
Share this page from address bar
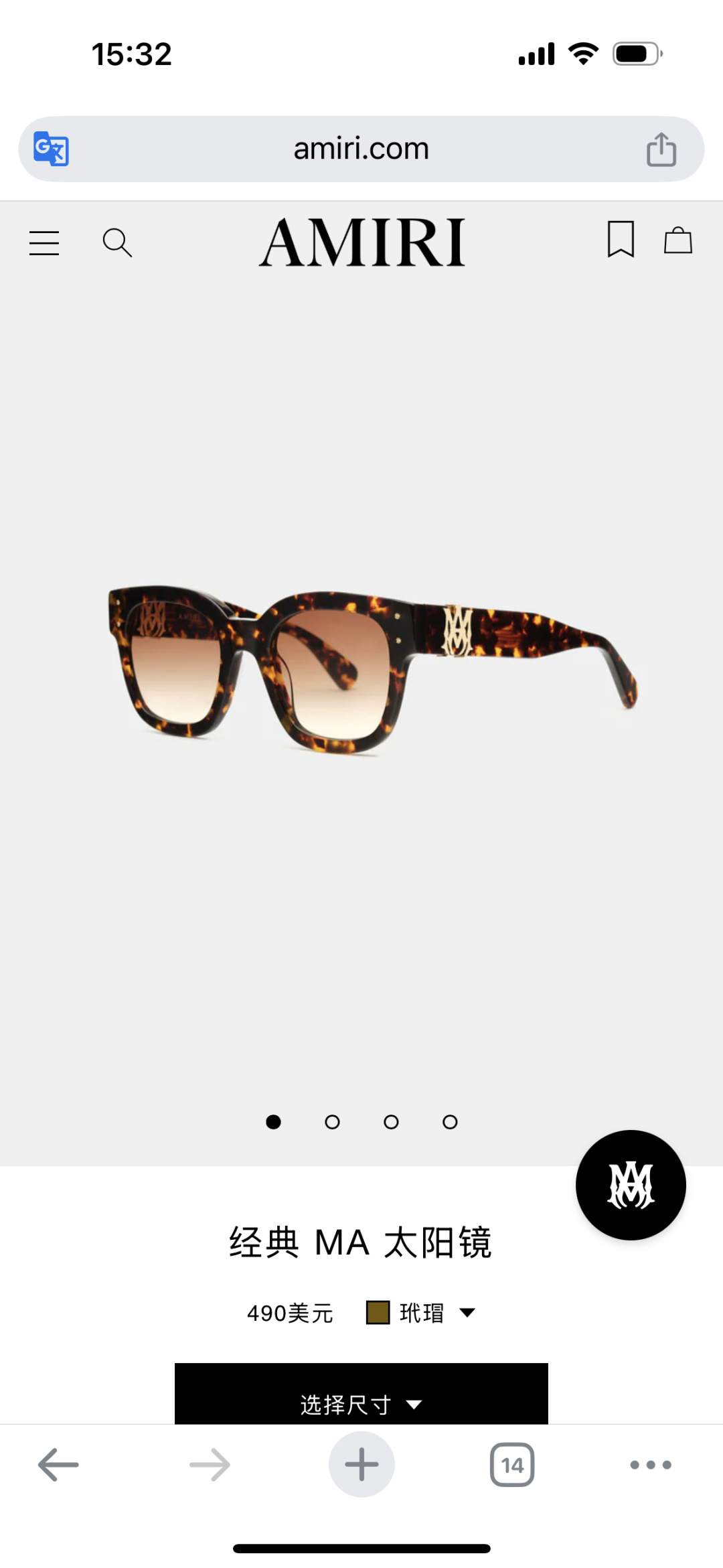click(x=661, y=149)
